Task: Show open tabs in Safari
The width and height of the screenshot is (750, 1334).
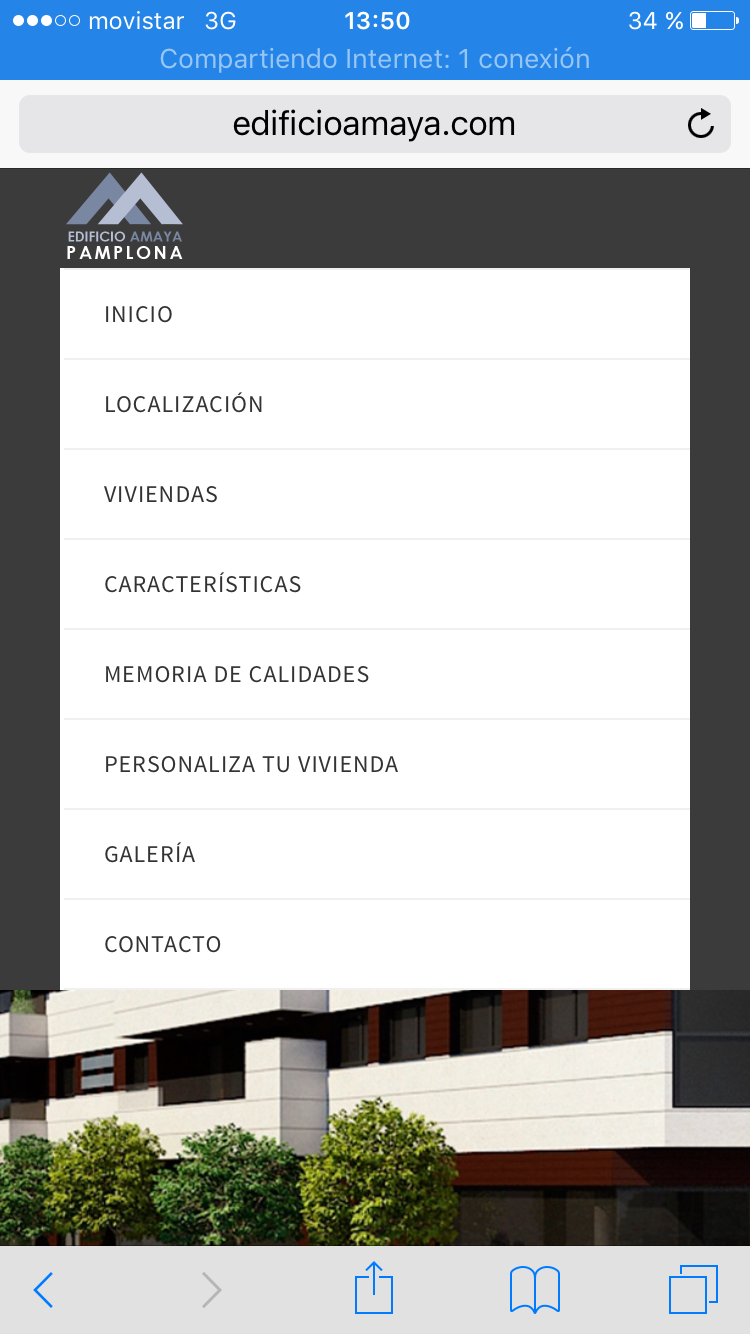Action: tap(693, 1290)
